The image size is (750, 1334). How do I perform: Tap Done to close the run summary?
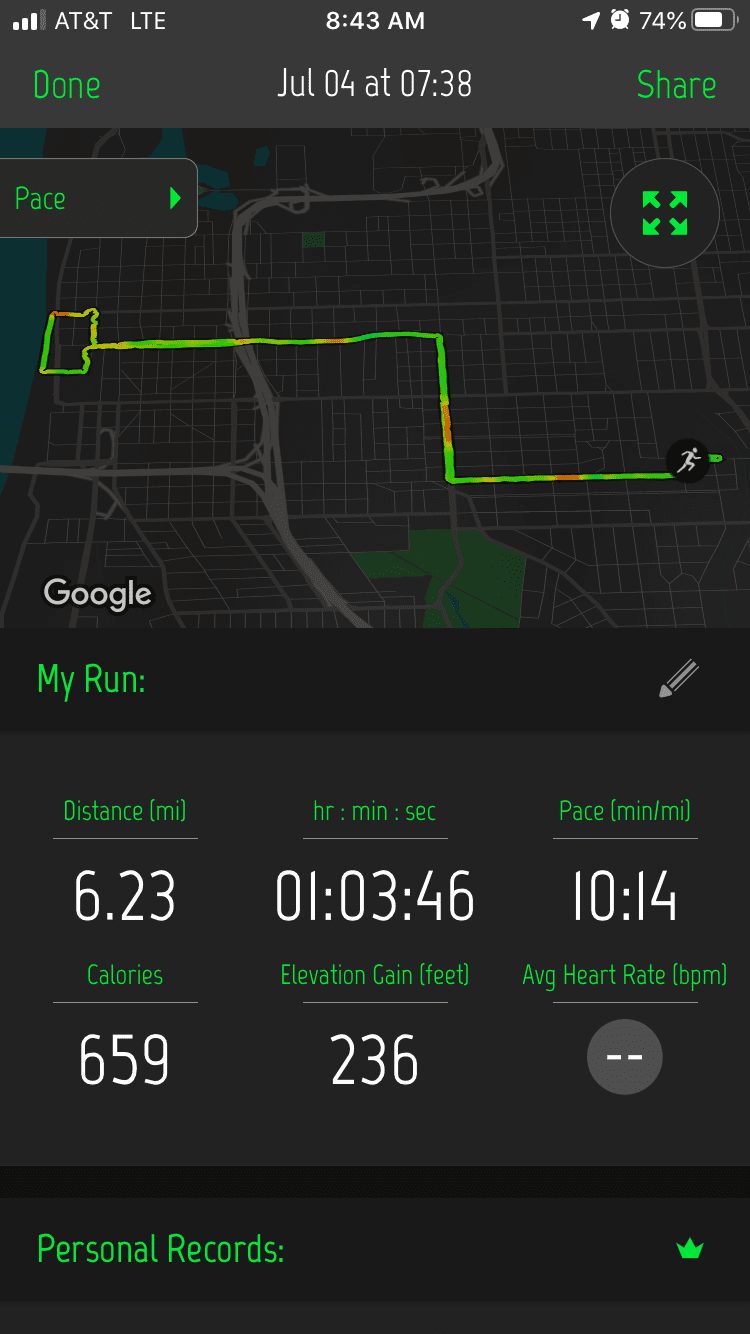coord(67,86)
